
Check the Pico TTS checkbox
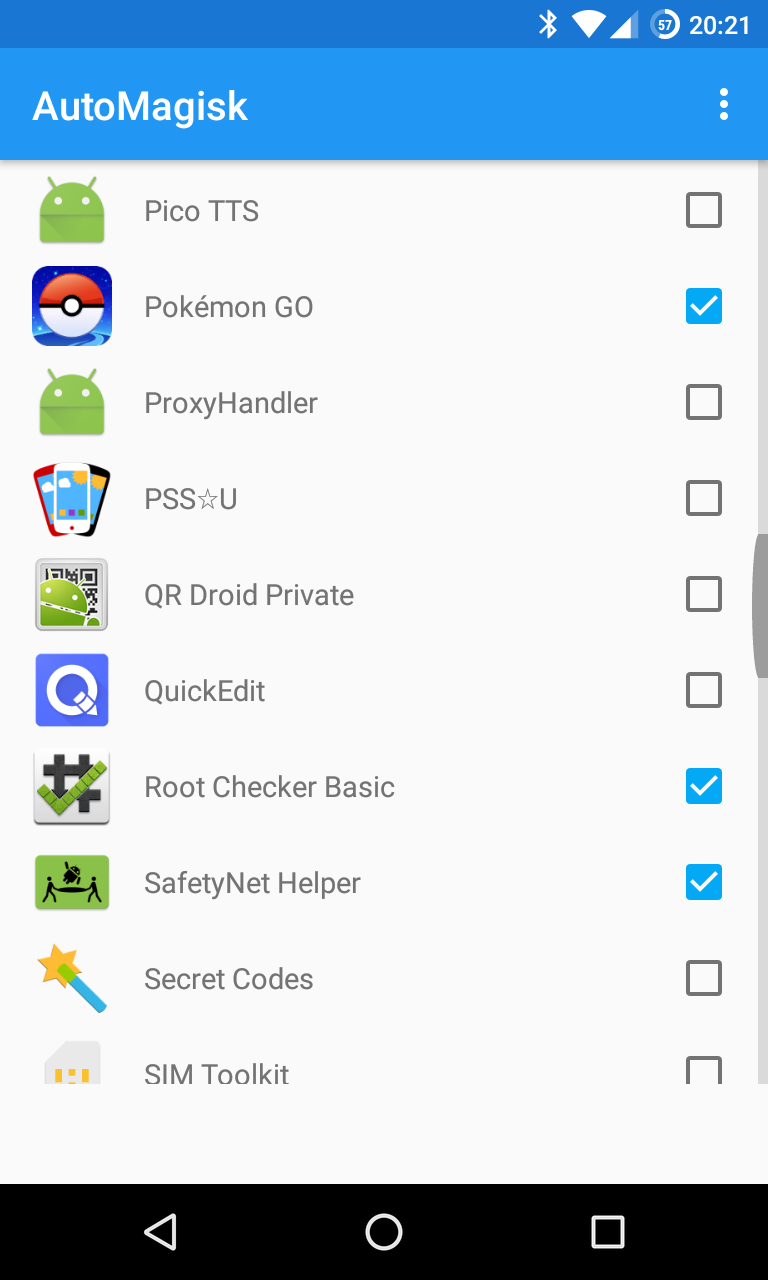(x=704, y=211)
